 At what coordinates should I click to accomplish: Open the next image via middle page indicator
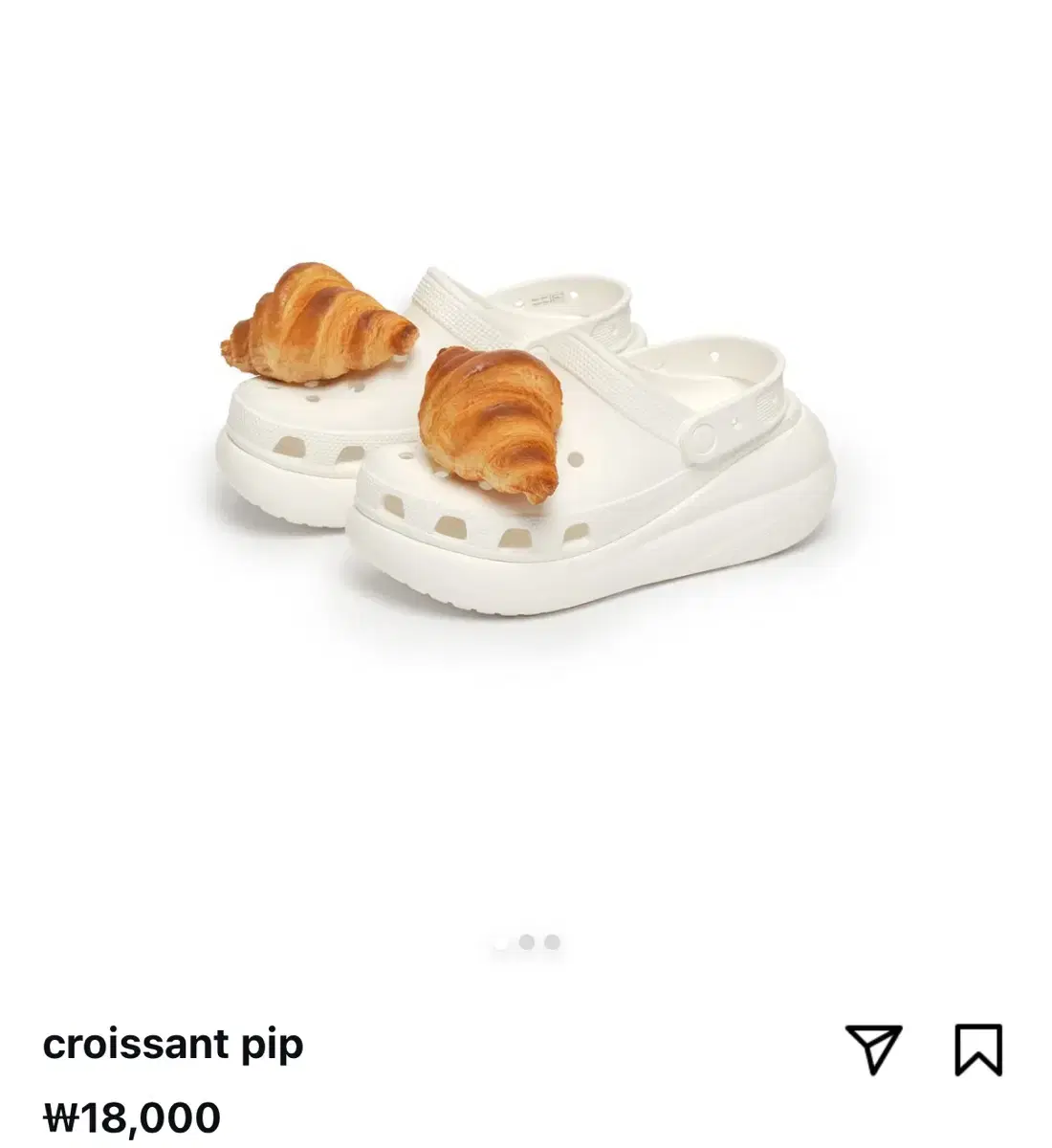click(524, 942)
